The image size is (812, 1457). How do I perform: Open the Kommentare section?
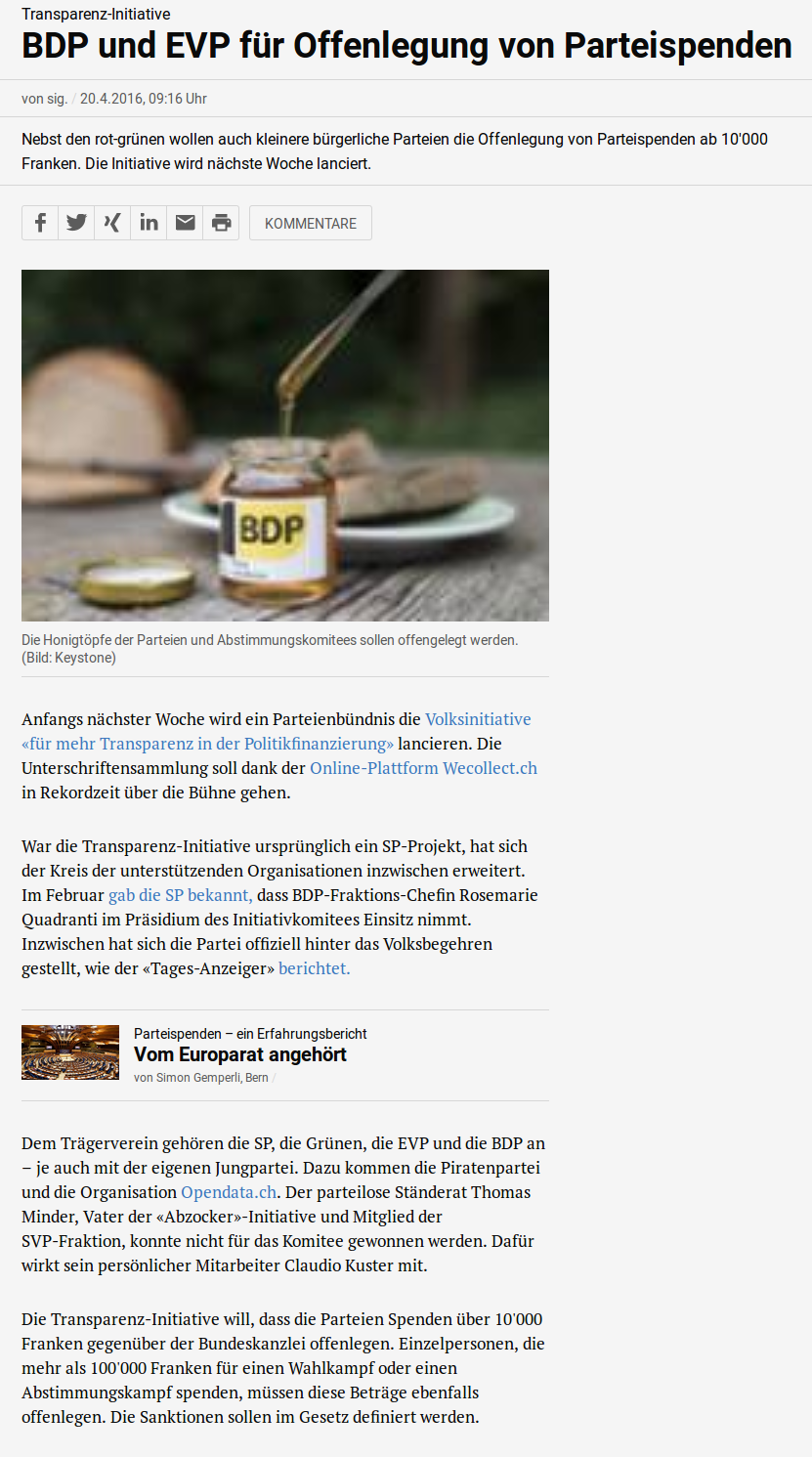311,223
